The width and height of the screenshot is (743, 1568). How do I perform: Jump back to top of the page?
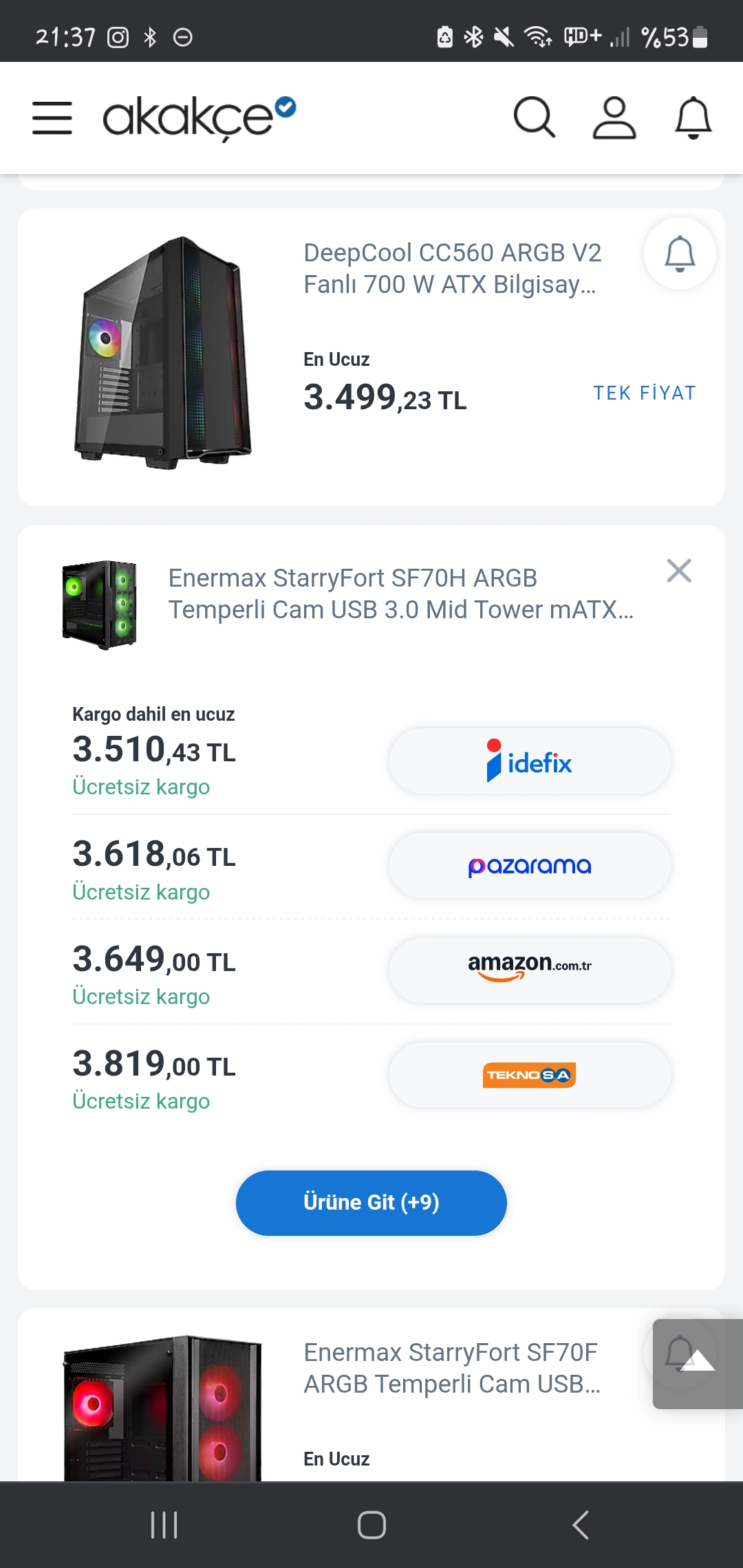pyautogui.click(x=697, y=1363)
